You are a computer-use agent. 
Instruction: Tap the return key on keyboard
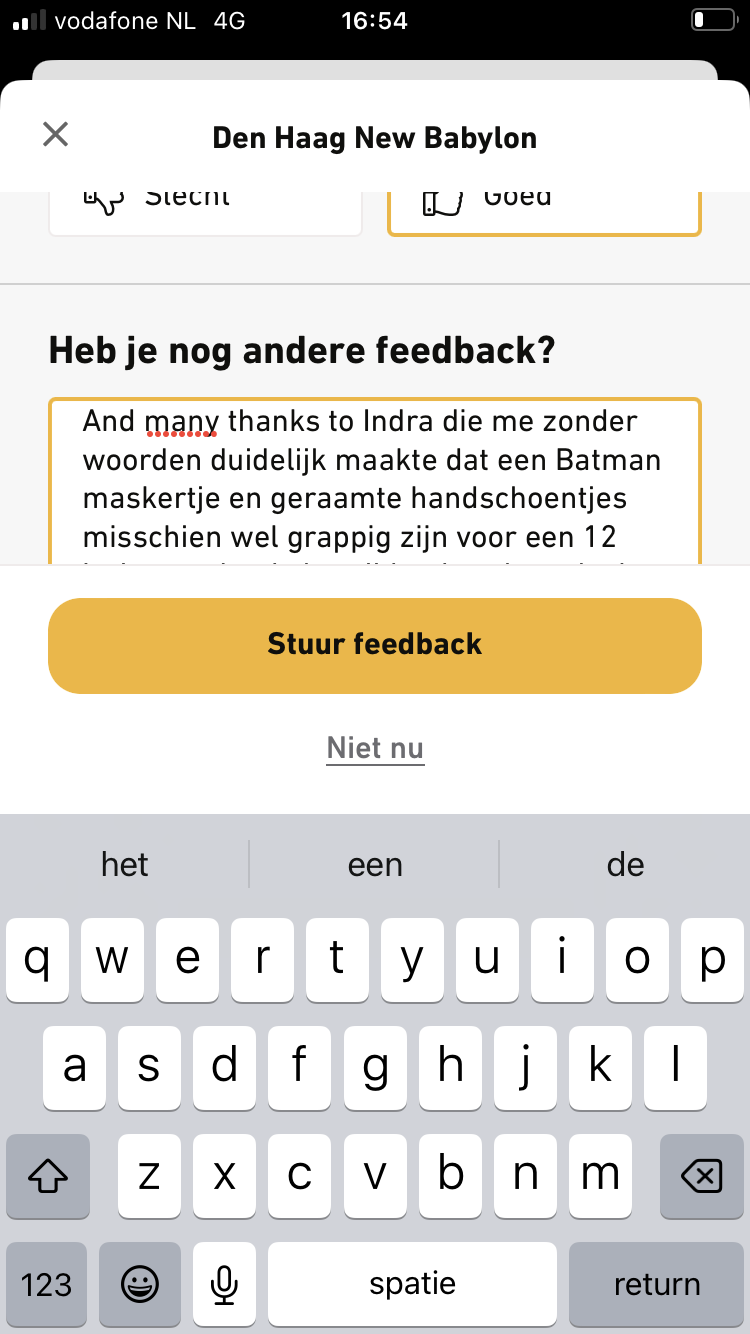click(656, 1284)
